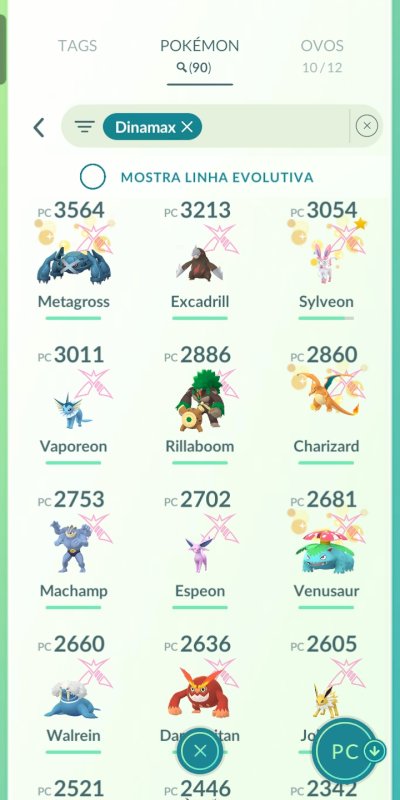The height and width of the screenshot is (800, 400).
Task: Switch to the Tags tab
Action: pyautogui.click(x=77, y=46)
